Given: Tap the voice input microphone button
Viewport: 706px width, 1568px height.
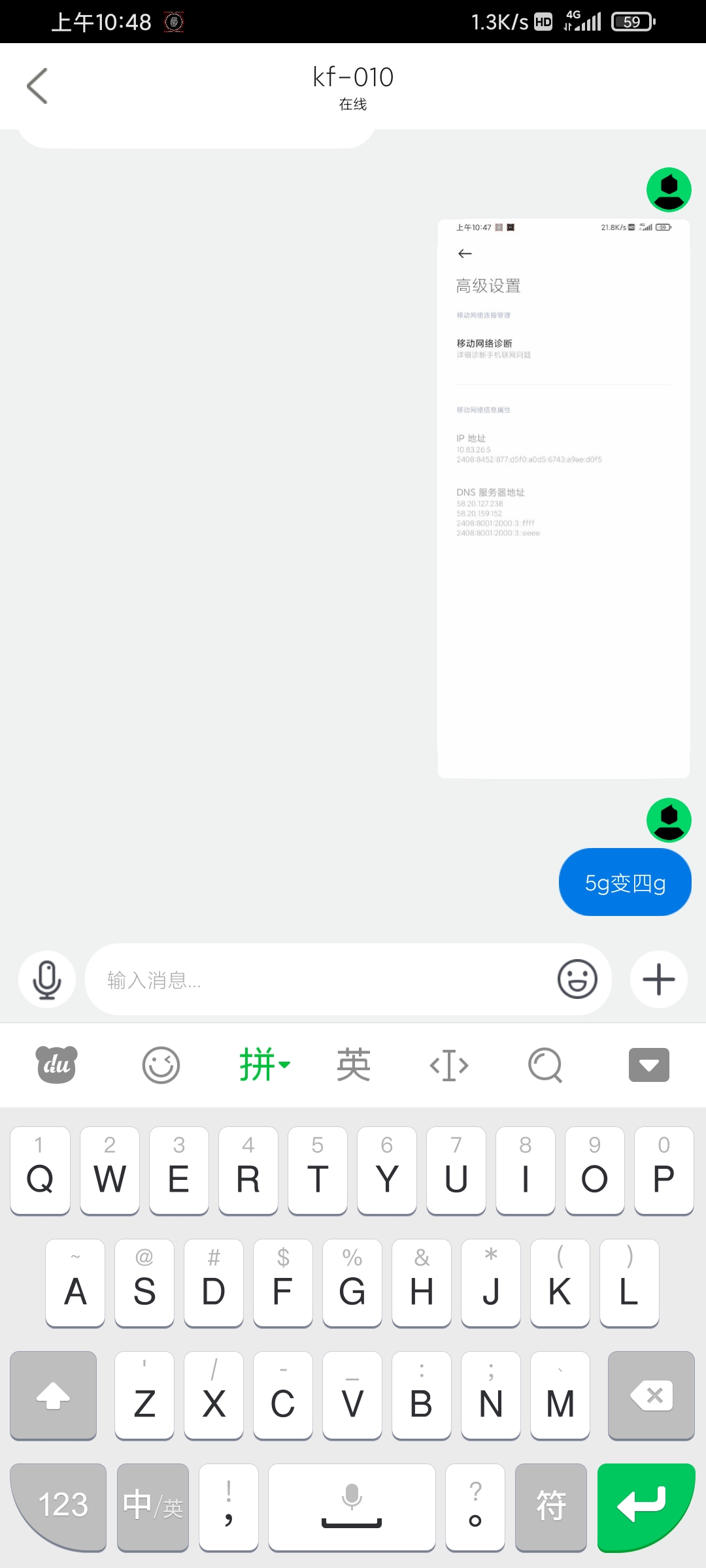Looking at the screenshot, I should (47, 979).
